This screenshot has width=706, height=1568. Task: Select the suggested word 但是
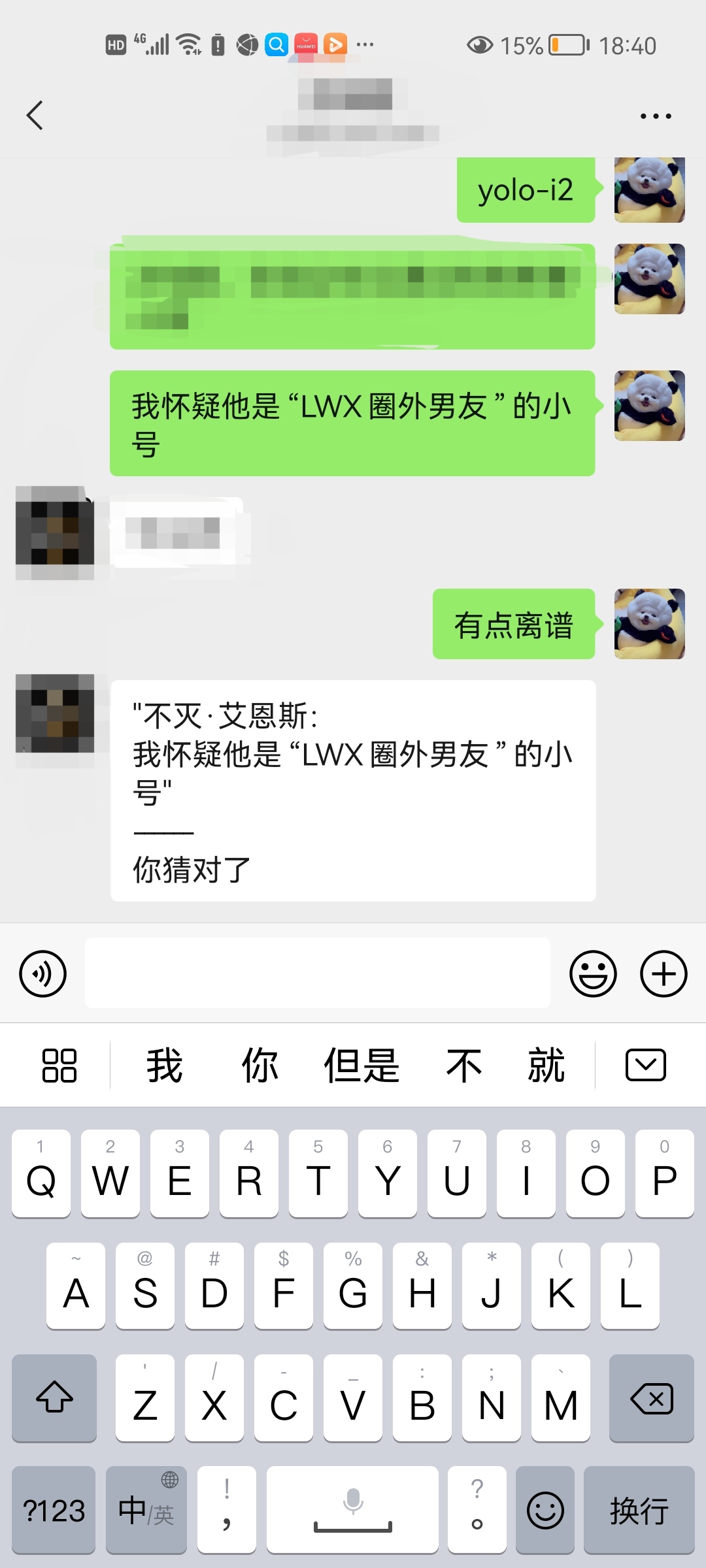(x=361, y=1066)
